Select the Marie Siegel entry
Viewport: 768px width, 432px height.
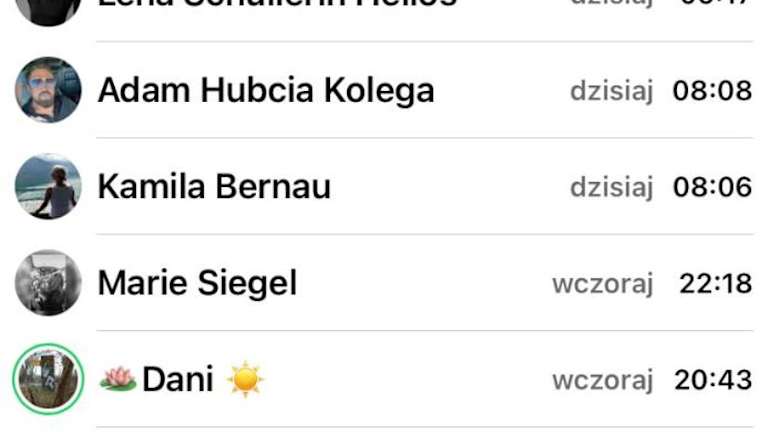(384, 283)
